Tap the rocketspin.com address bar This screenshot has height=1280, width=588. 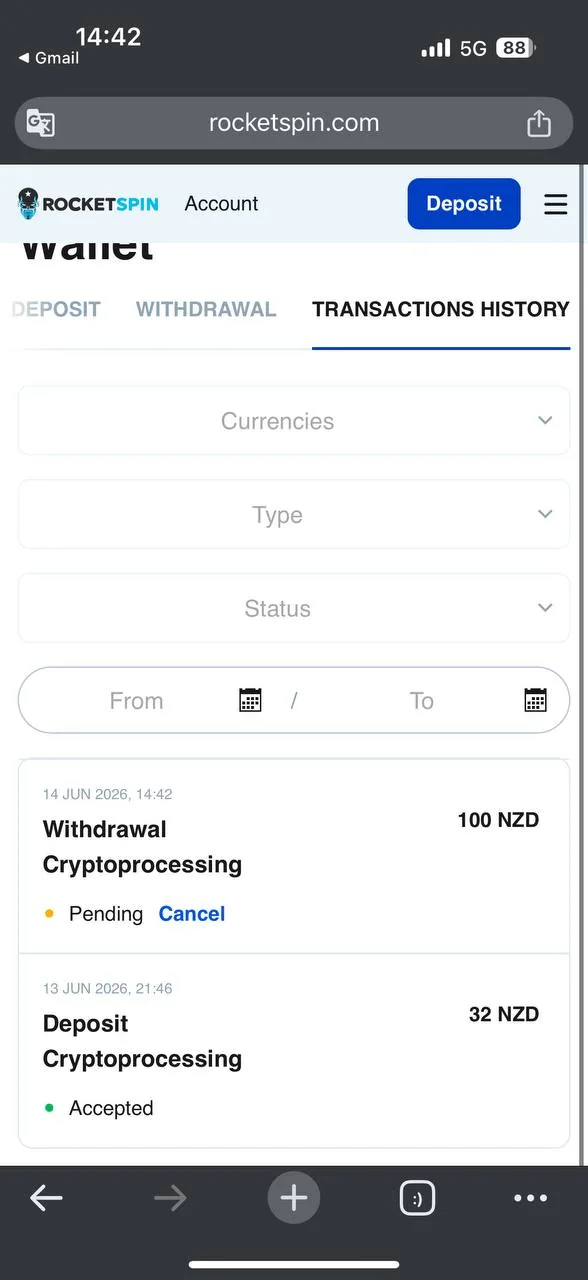[x=294, y=123]
